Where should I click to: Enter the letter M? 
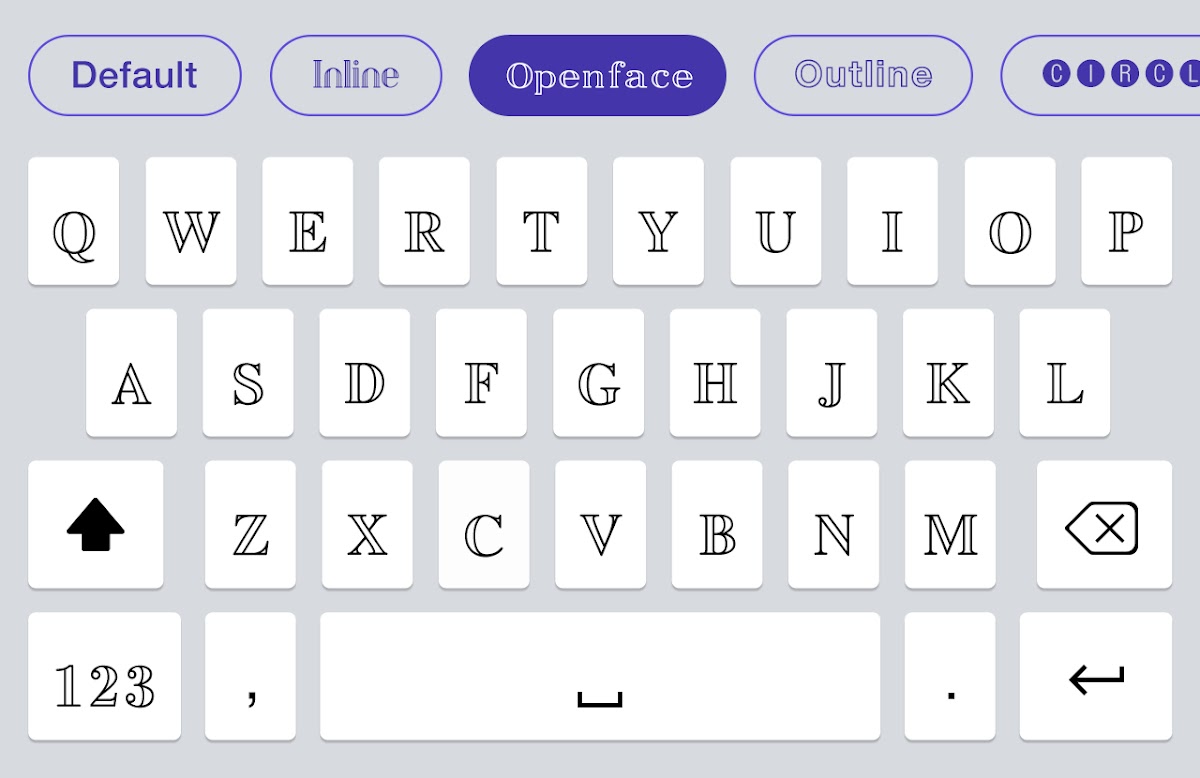950,525
